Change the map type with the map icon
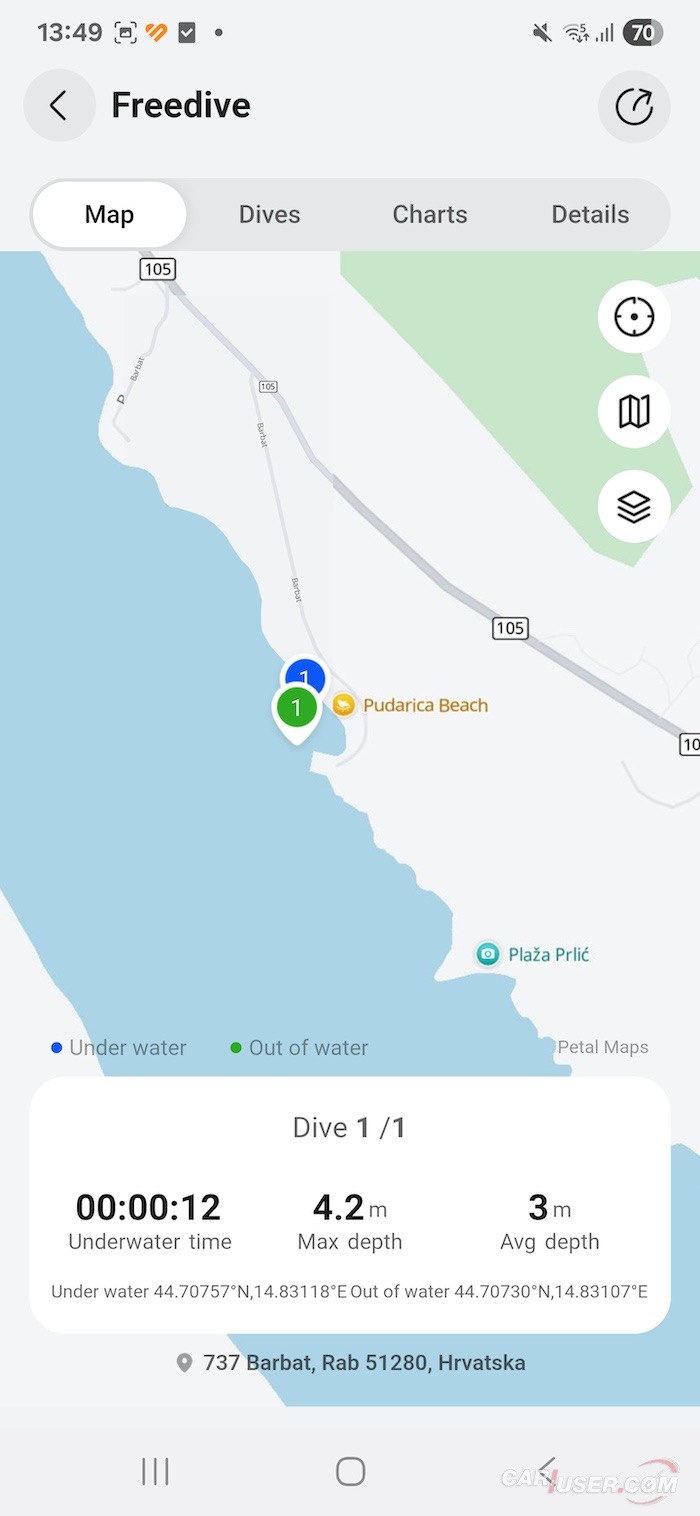 [634, 411]
